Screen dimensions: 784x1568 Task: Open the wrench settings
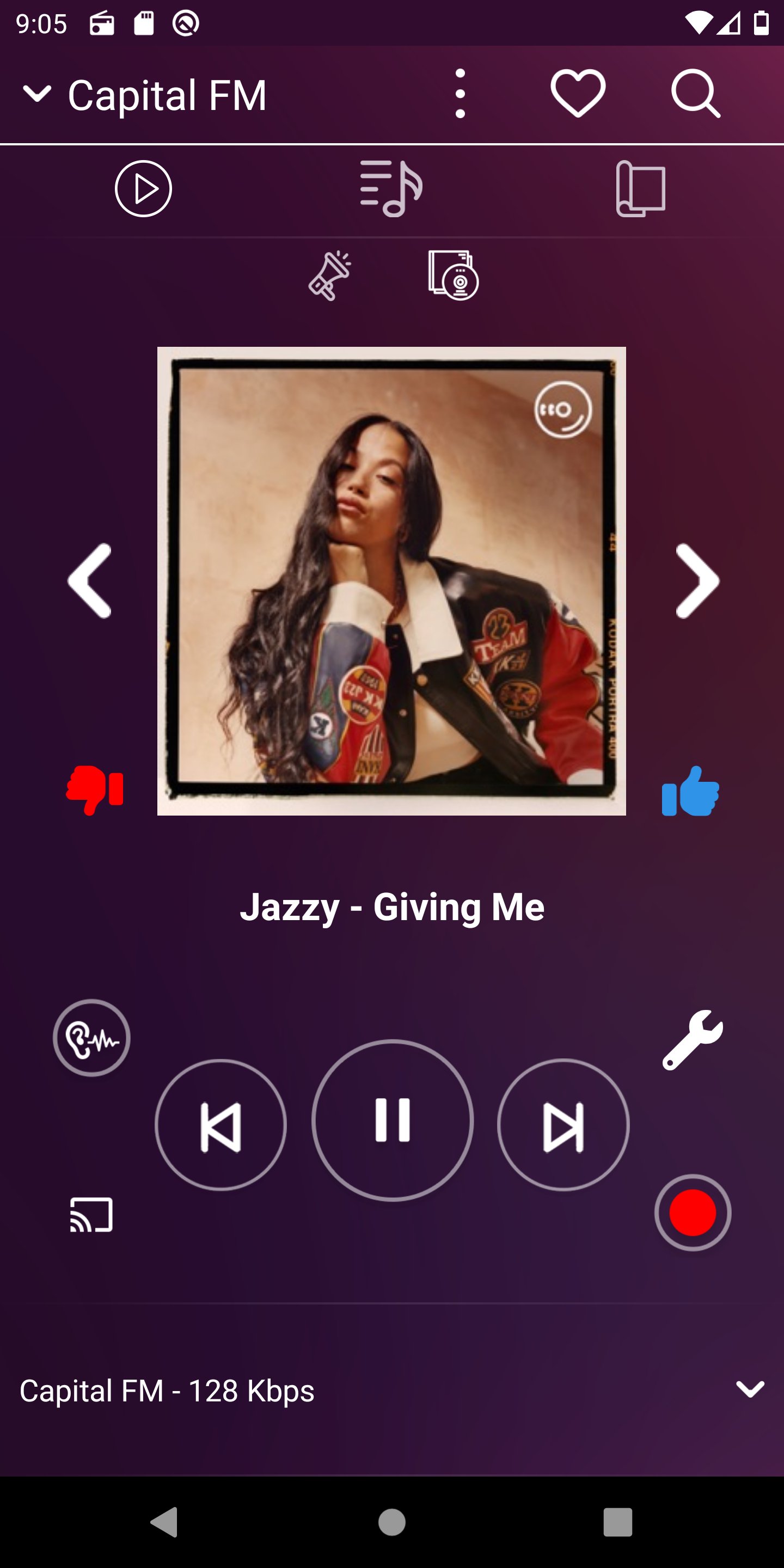pos(693,1039)
